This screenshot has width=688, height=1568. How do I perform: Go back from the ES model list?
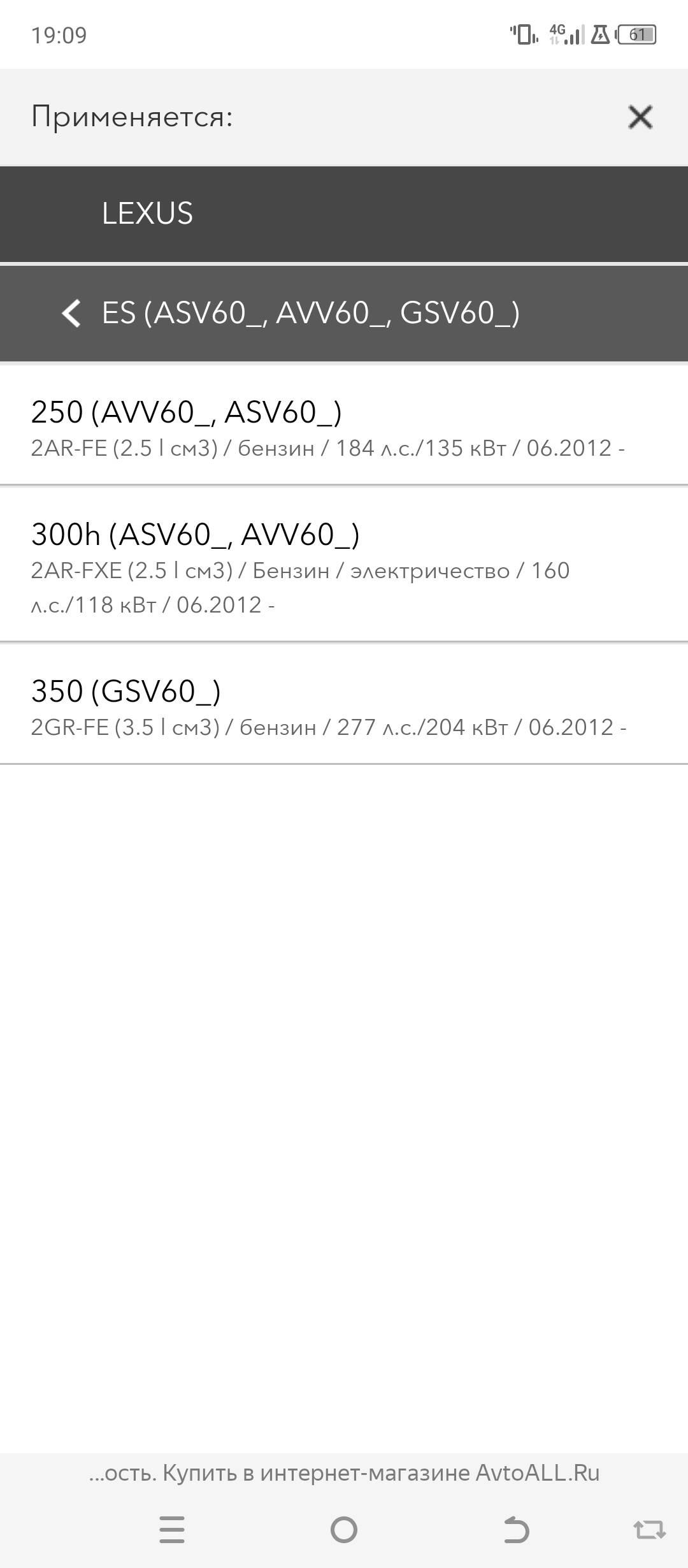click(x=71, y=313)
